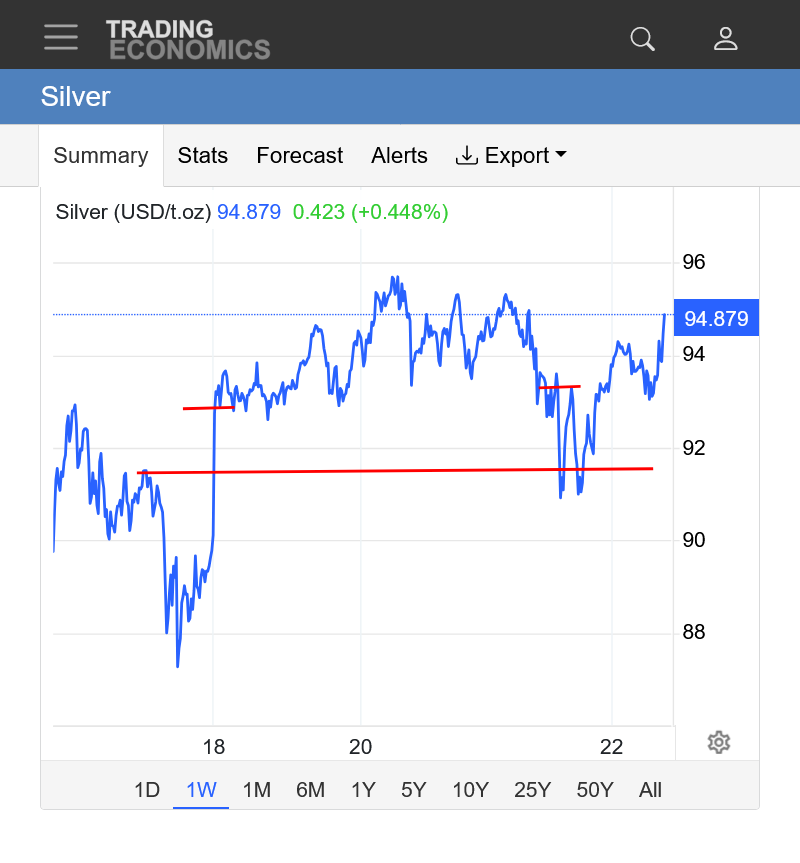Select the 5Y time range
800x863 pixels.
414,790
